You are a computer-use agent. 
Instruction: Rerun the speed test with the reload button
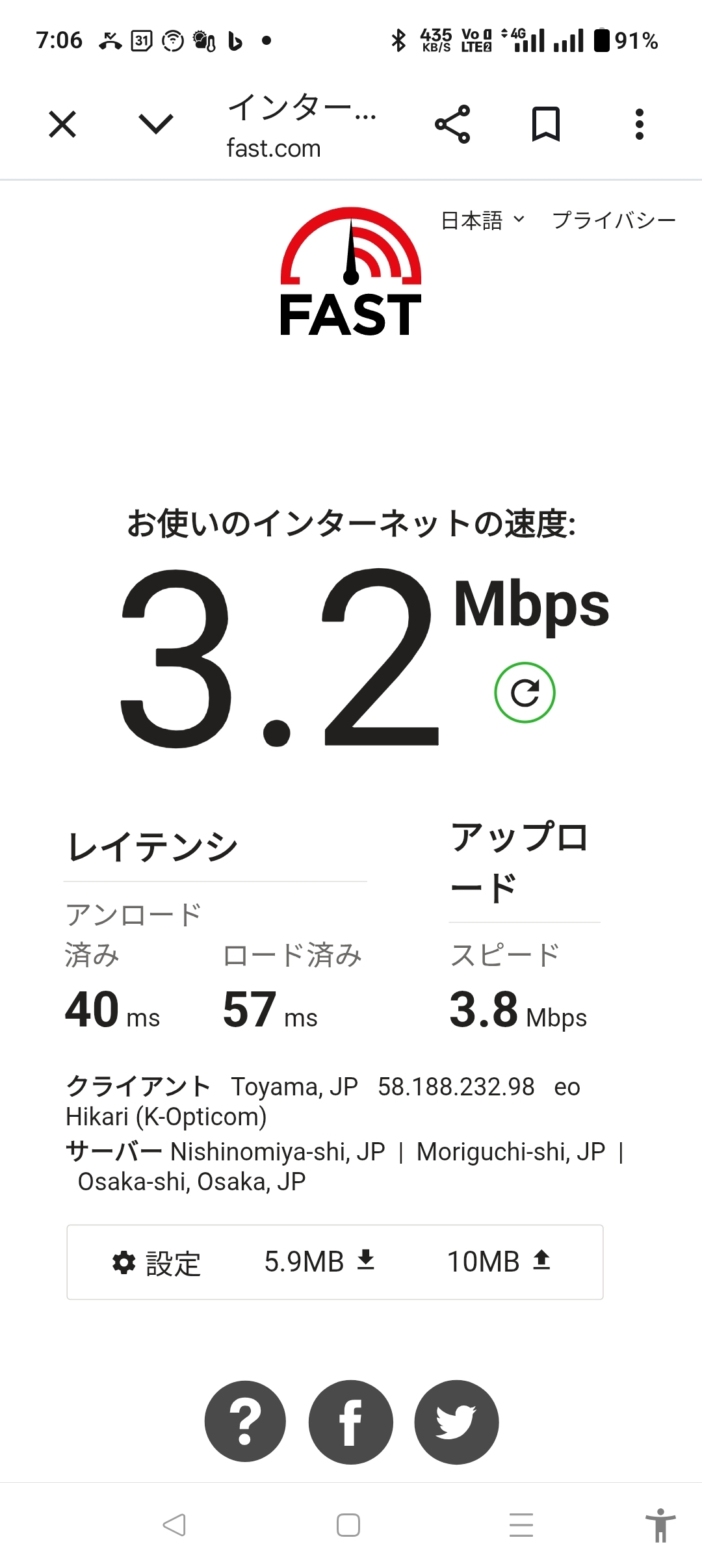525,692
